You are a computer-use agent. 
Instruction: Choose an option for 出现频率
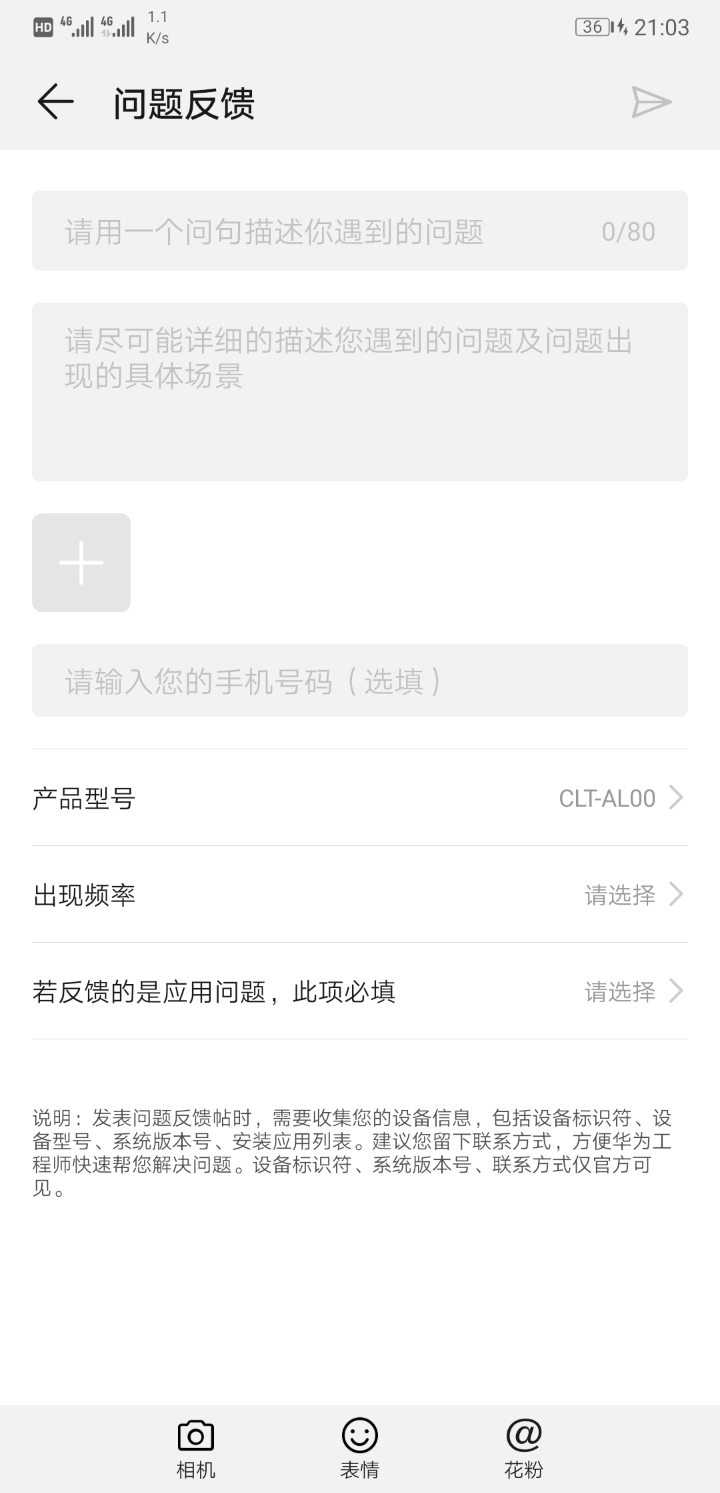point(360,895)
